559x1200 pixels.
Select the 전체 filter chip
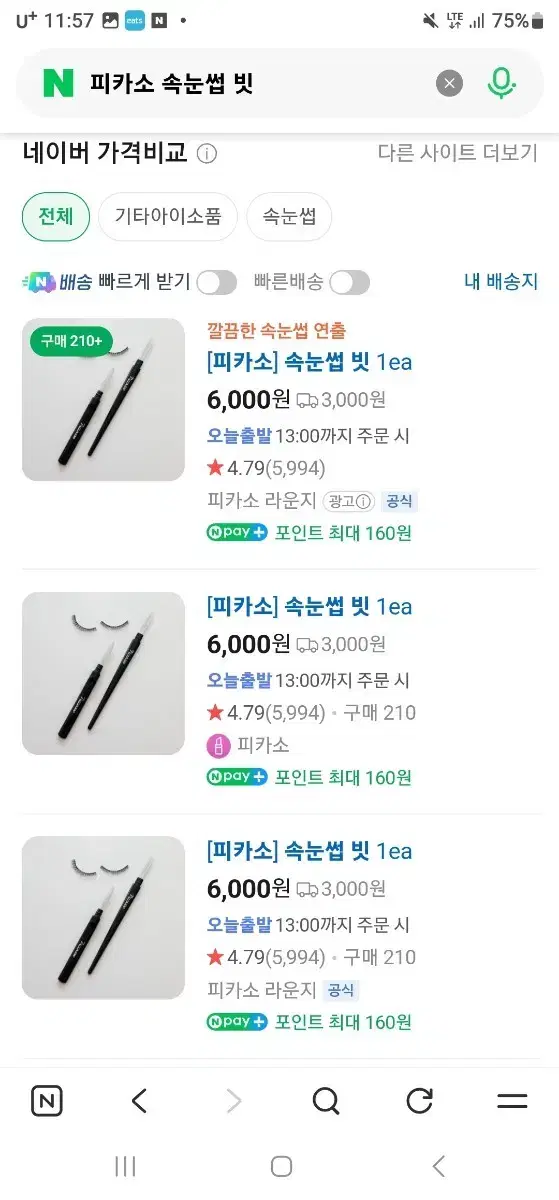[x=56, y=217]
